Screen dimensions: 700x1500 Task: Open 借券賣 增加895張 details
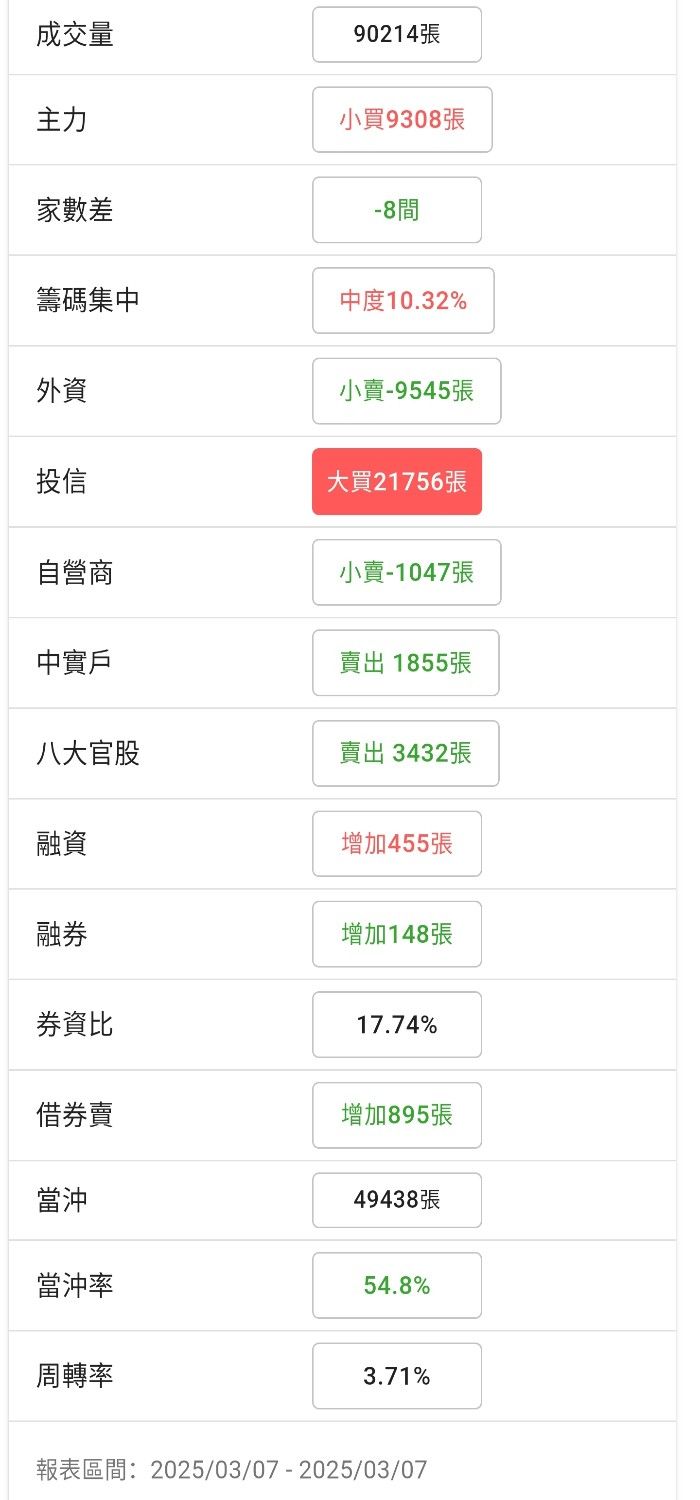coord(397,1115)
